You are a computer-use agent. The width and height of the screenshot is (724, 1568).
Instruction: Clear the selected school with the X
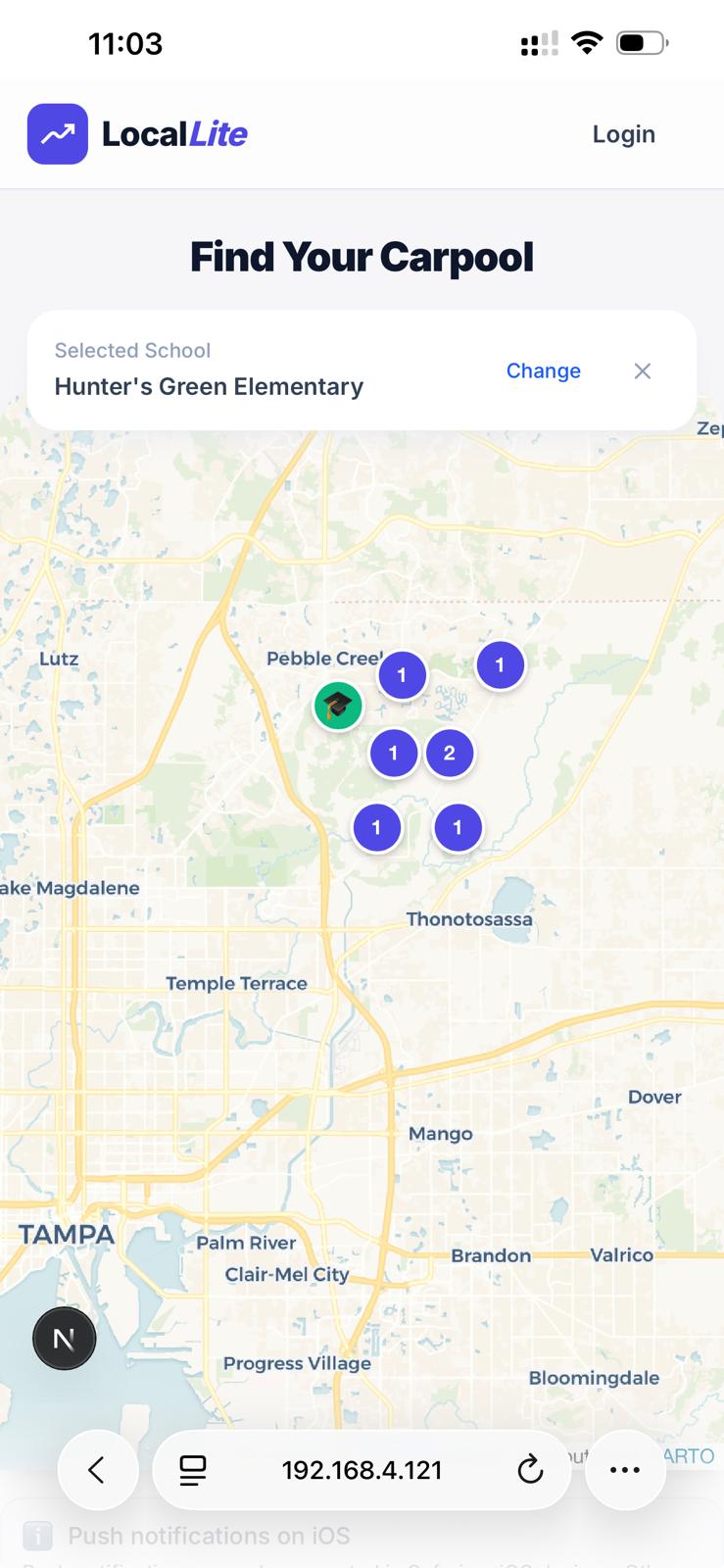642,370
